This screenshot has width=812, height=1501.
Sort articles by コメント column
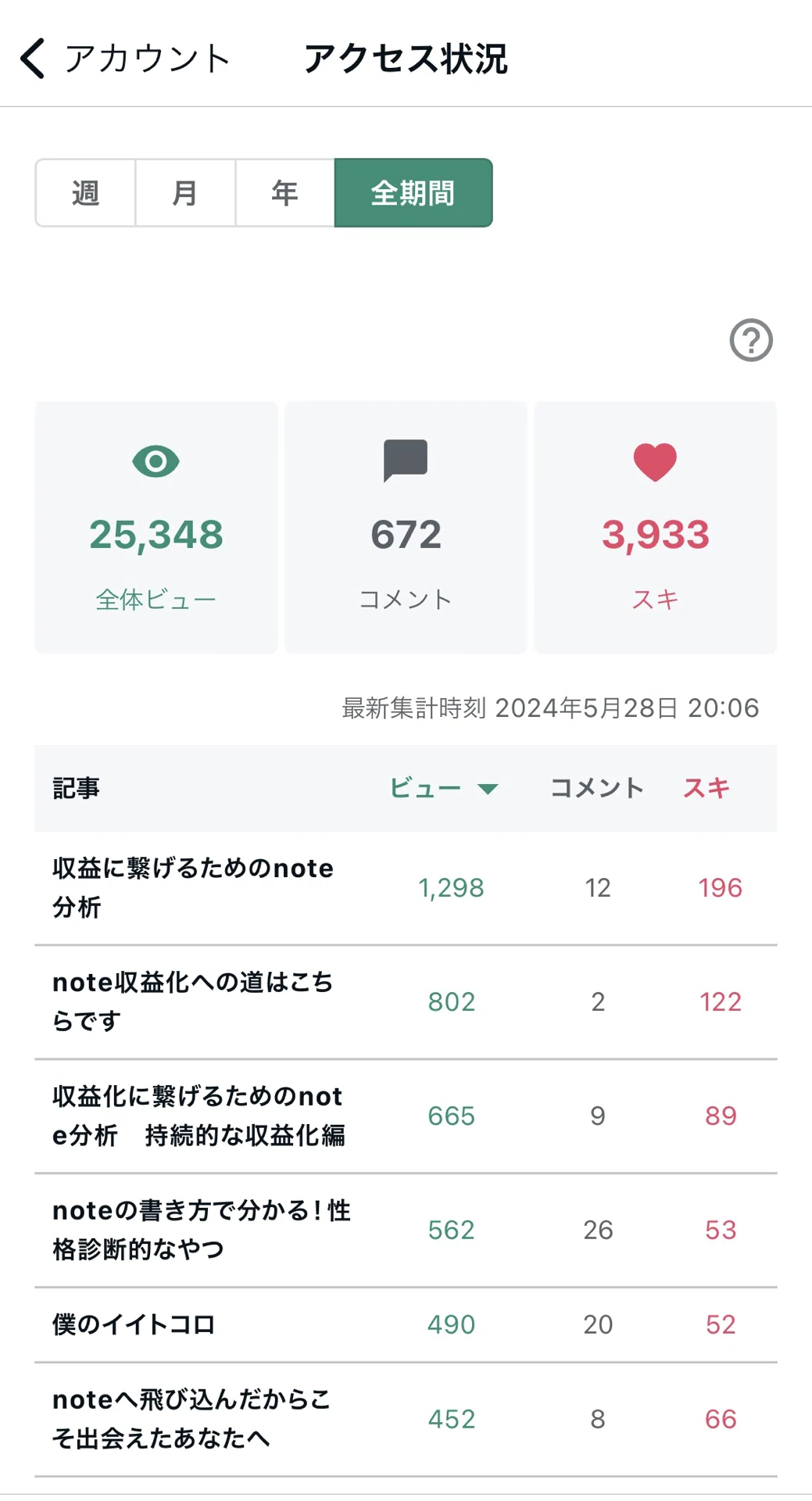tap(597, 788)
